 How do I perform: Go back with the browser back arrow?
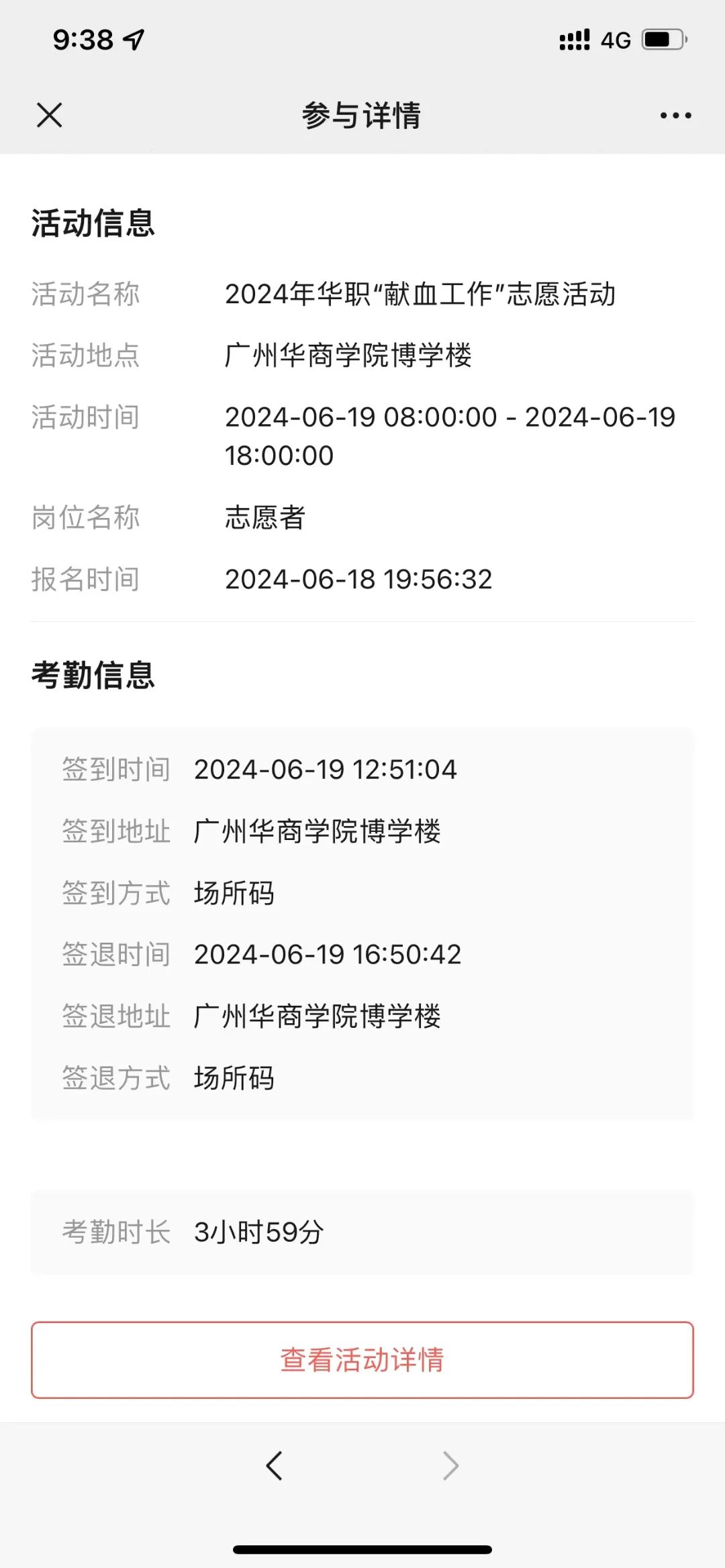click(x=274, y=1466)
